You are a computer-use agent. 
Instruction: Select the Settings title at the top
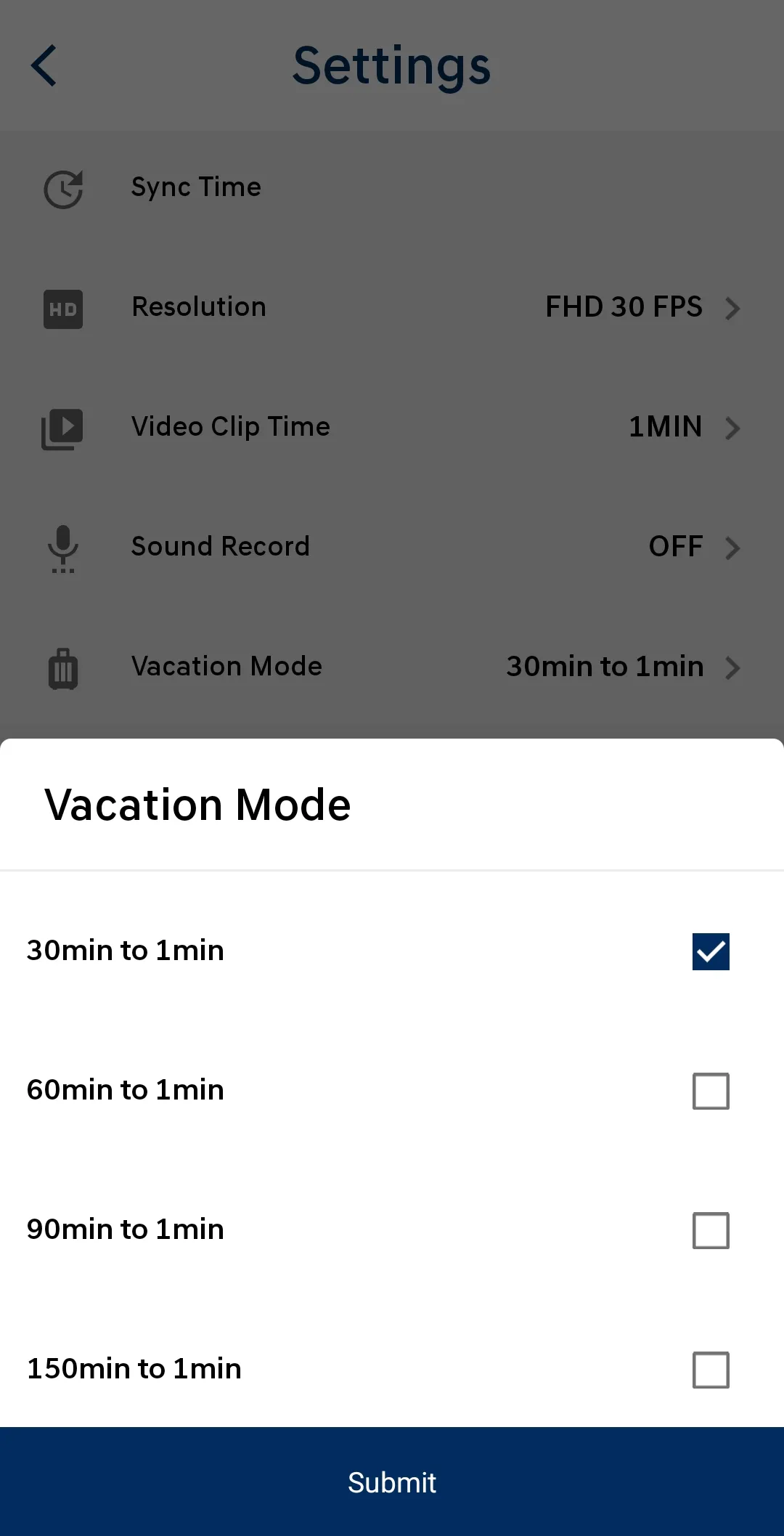pyautogui.click(x=391, y=65)
